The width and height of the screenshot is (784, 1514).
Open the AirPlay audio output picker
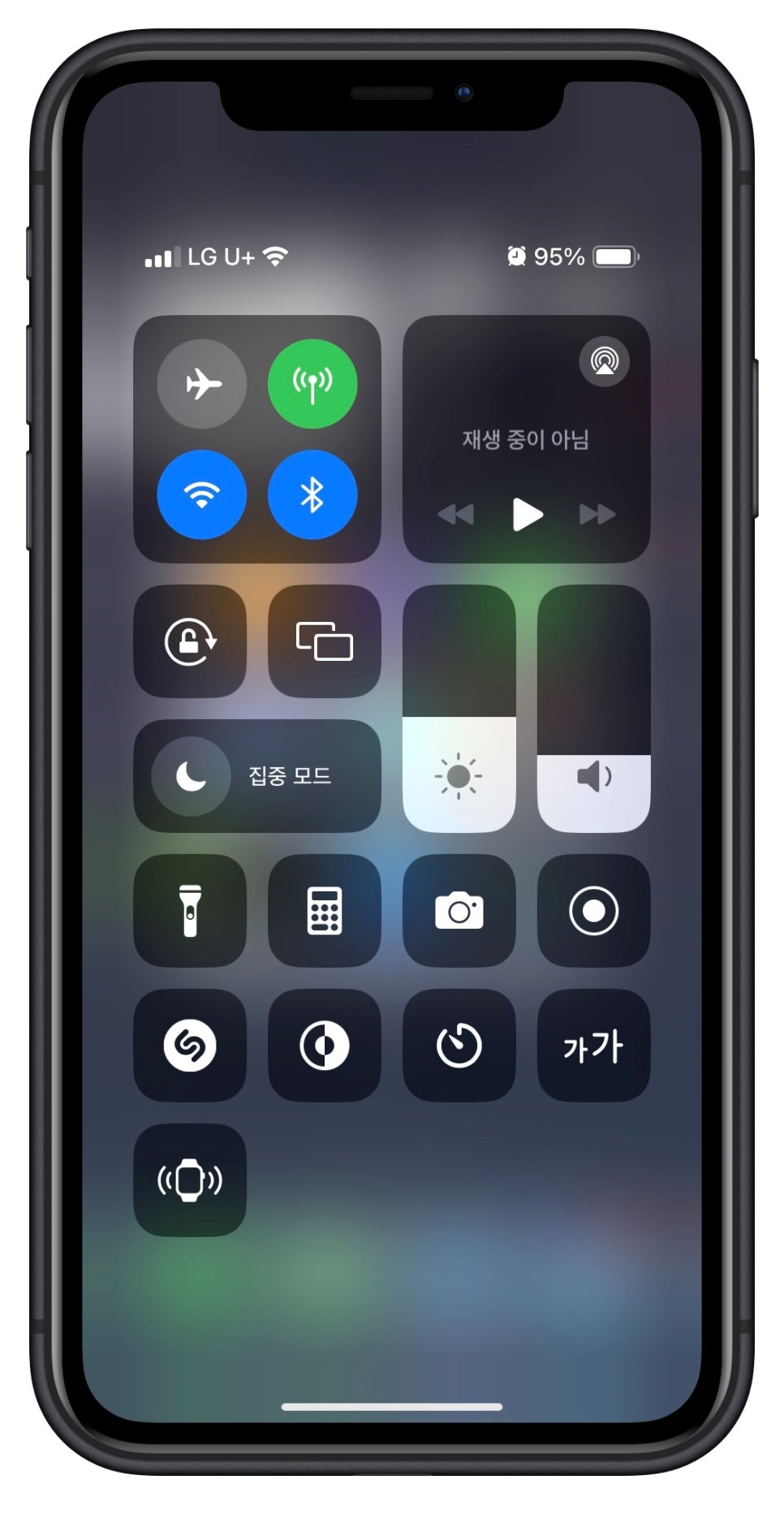click(x=605, y=360)
